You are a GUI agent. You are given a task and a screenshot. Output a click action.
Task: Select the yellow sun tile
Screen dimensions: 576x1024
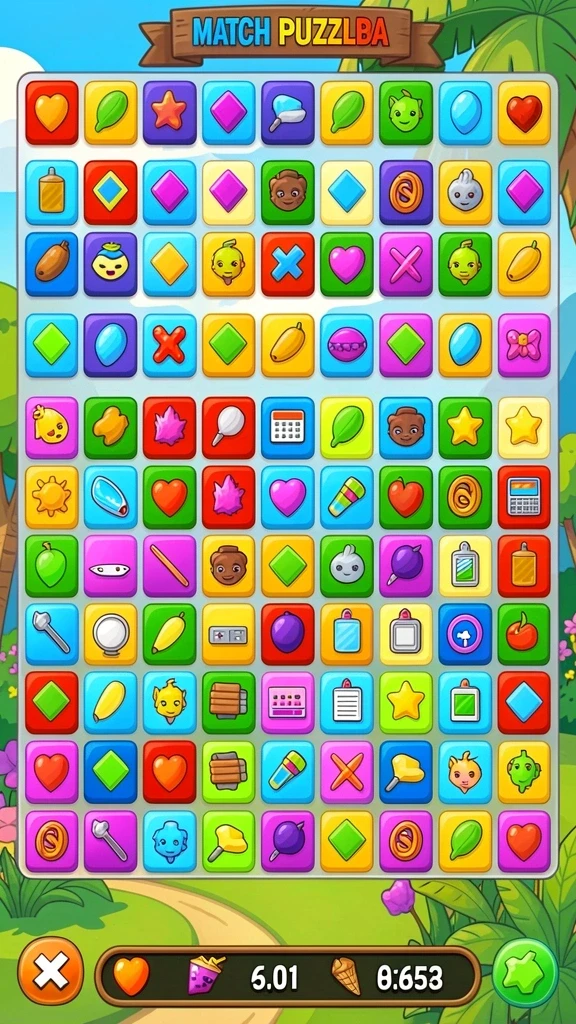coord(52,497)
